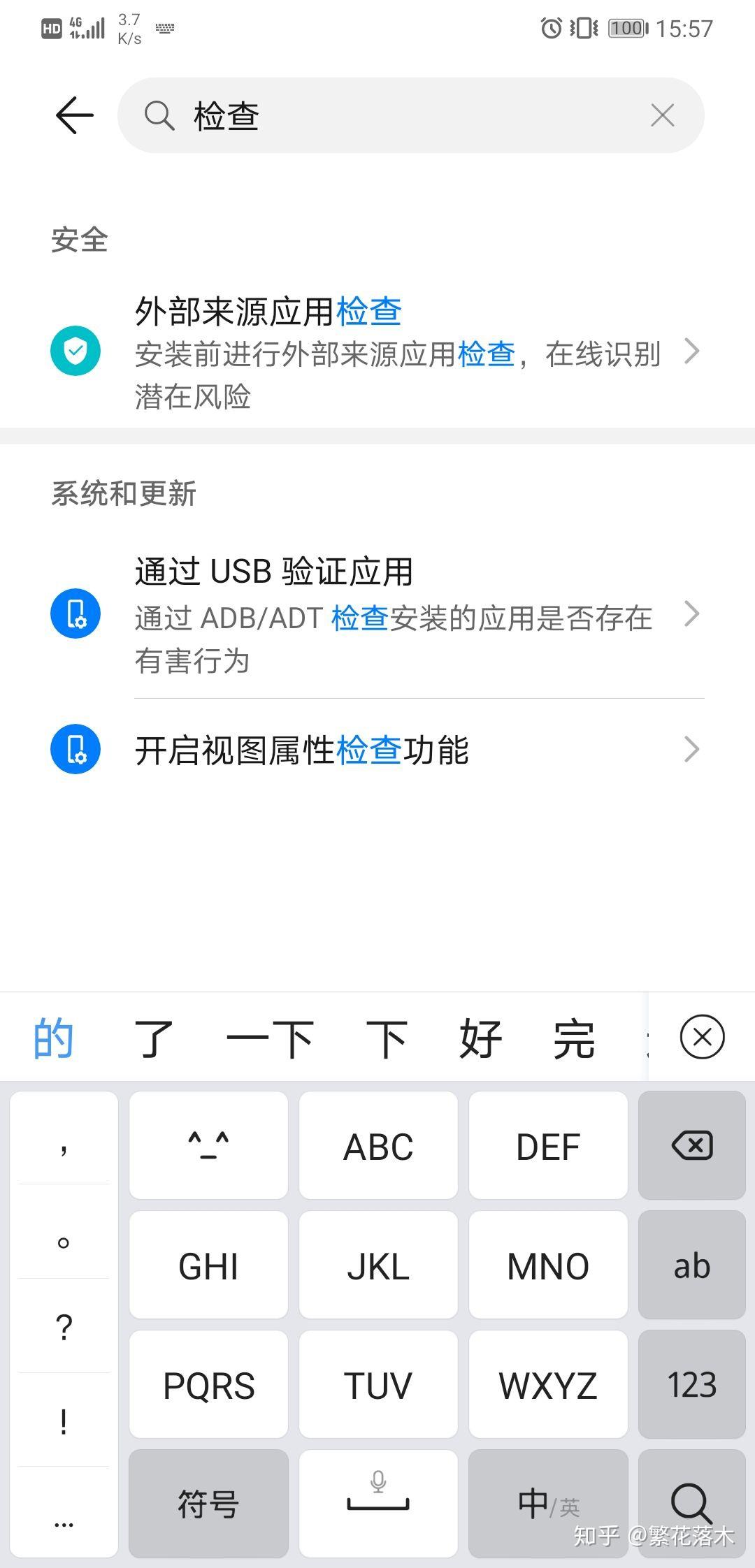The height and width of the screenshot is (1568, 755).
Task: Tap the ^_^ emoticon key
Action: click(208, 1146)
